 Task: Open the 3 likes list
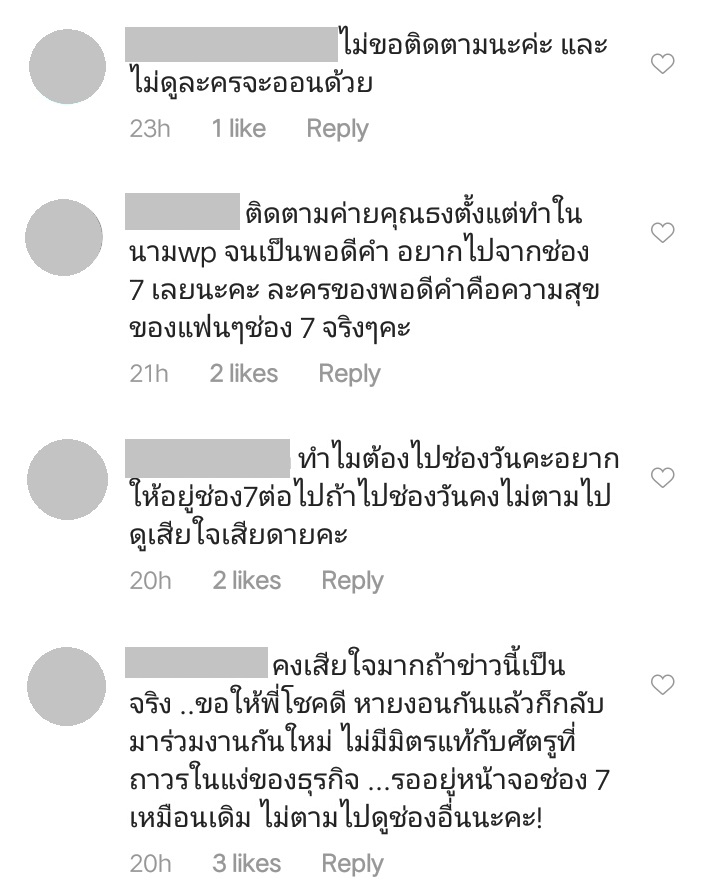tap(246, 864)
